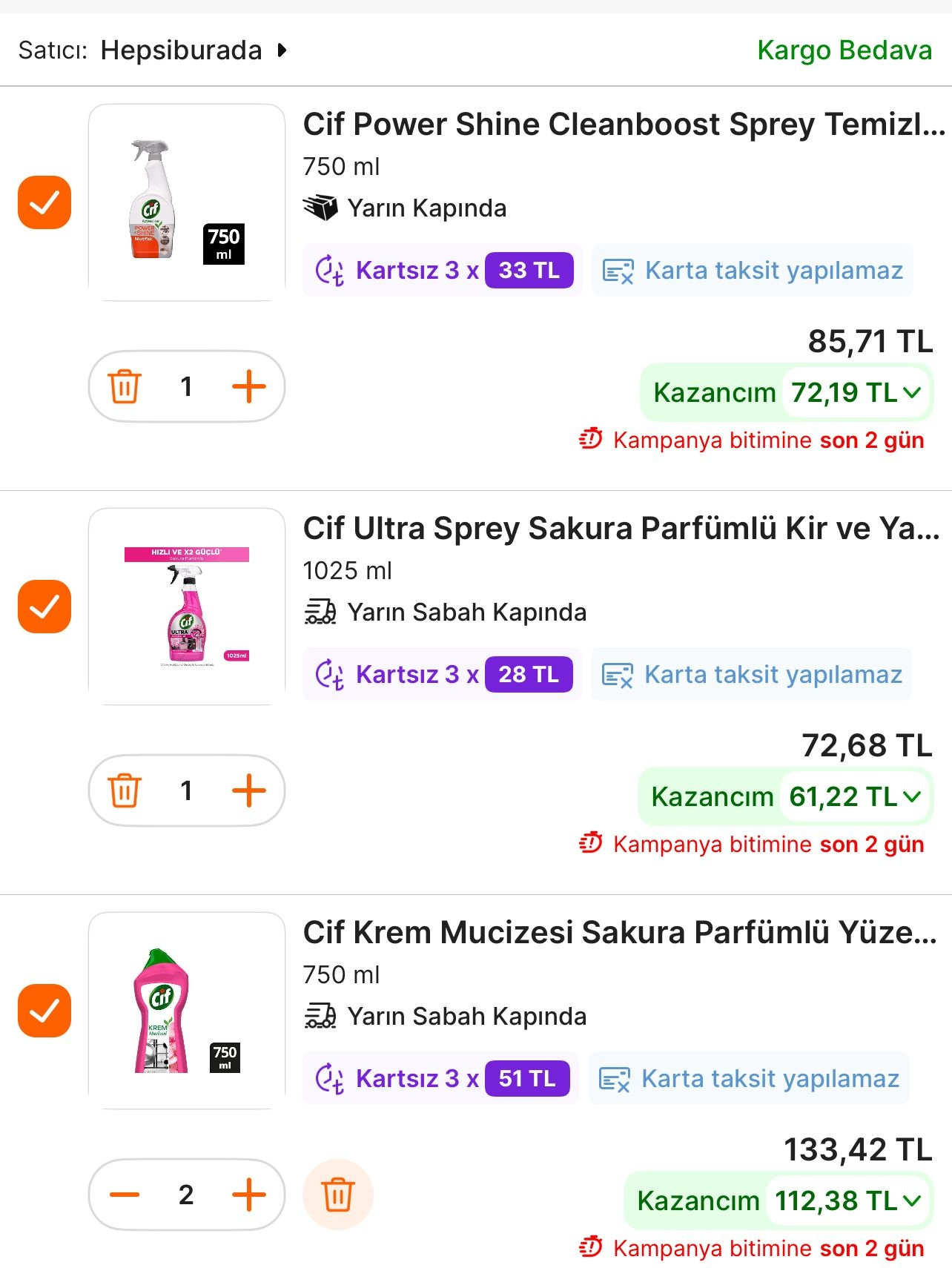952x1268 pixels.
Task: Uncheck the Cif Krem Mucizesi item
Action: (x=44, y=1011)
